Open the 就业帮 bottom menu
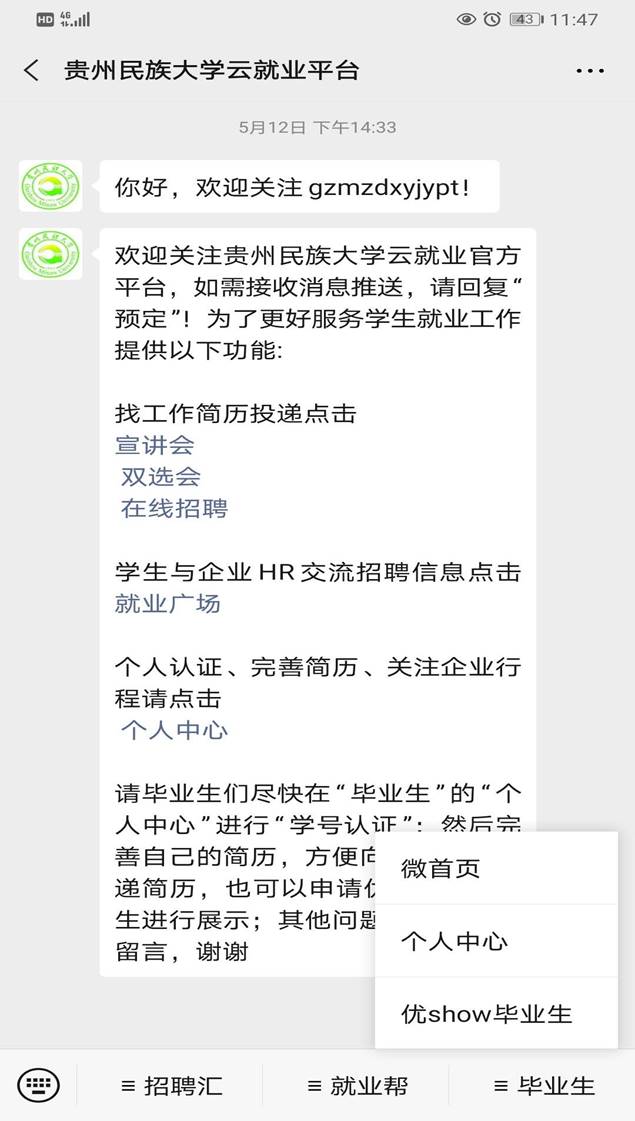635x1121 pixels. tap(357, 1086)
